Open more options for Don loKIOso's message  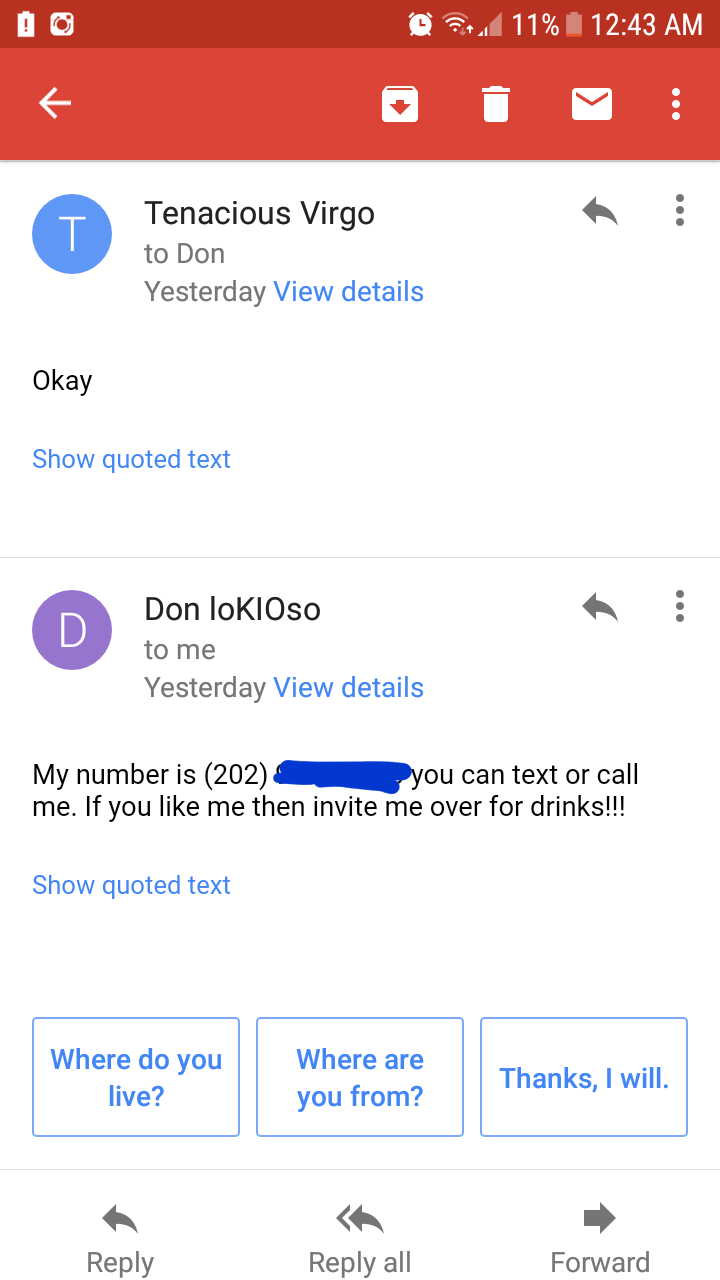click(680, 607)
